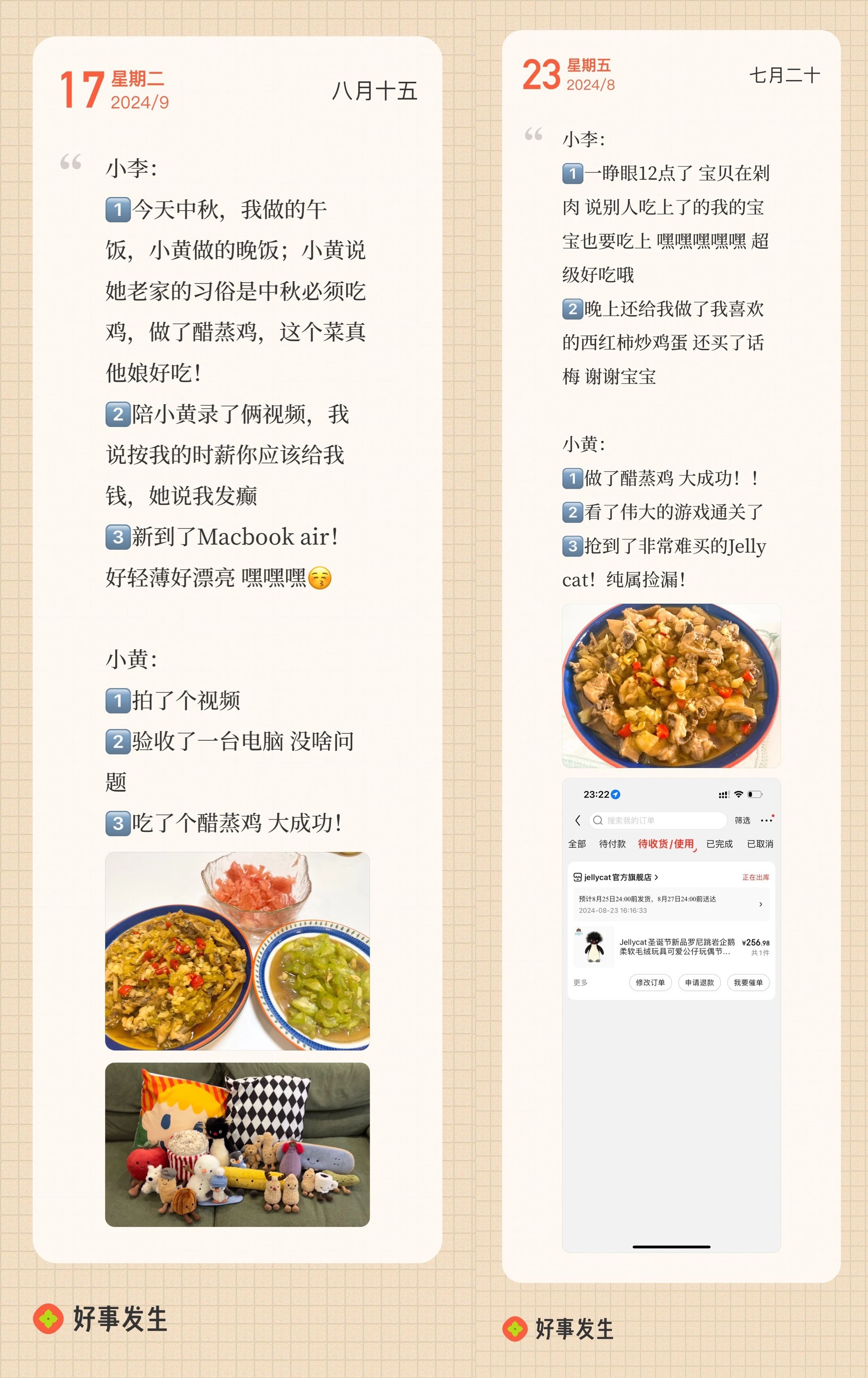Tap the magnifier icon in the order search bar
Image resolution: width=868 pixels, height=1378 pixels.
[598, 820]
